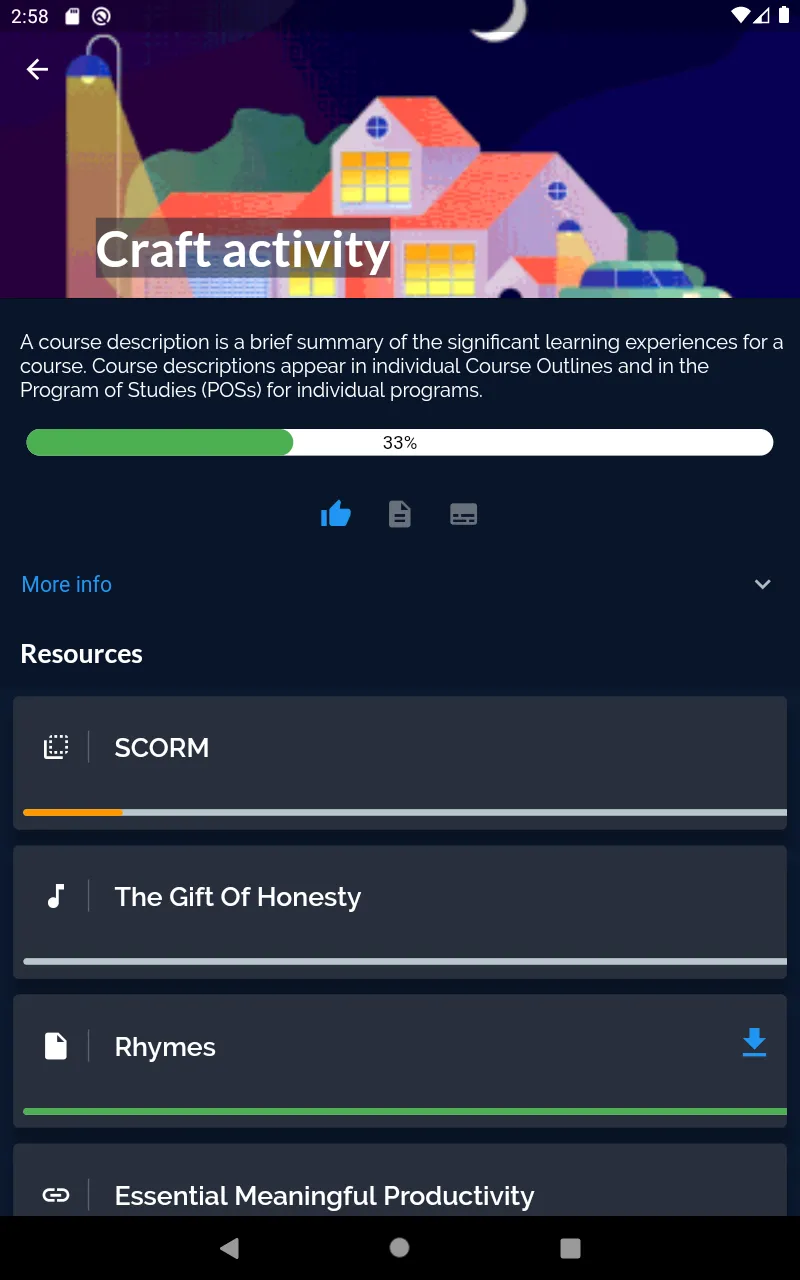Click the 33% progress bar

(400, 442)
